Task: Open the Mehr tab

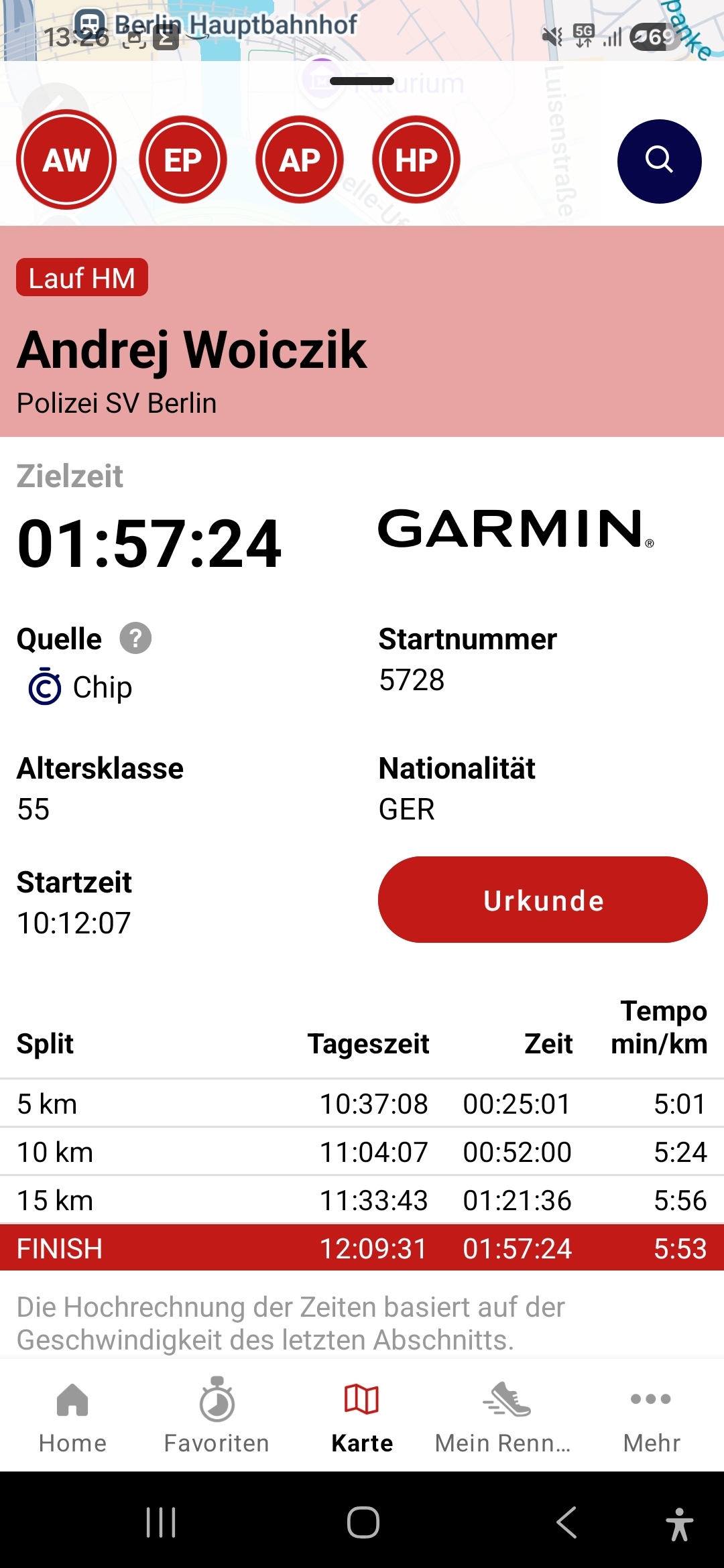Action: tap(651, 1415)
